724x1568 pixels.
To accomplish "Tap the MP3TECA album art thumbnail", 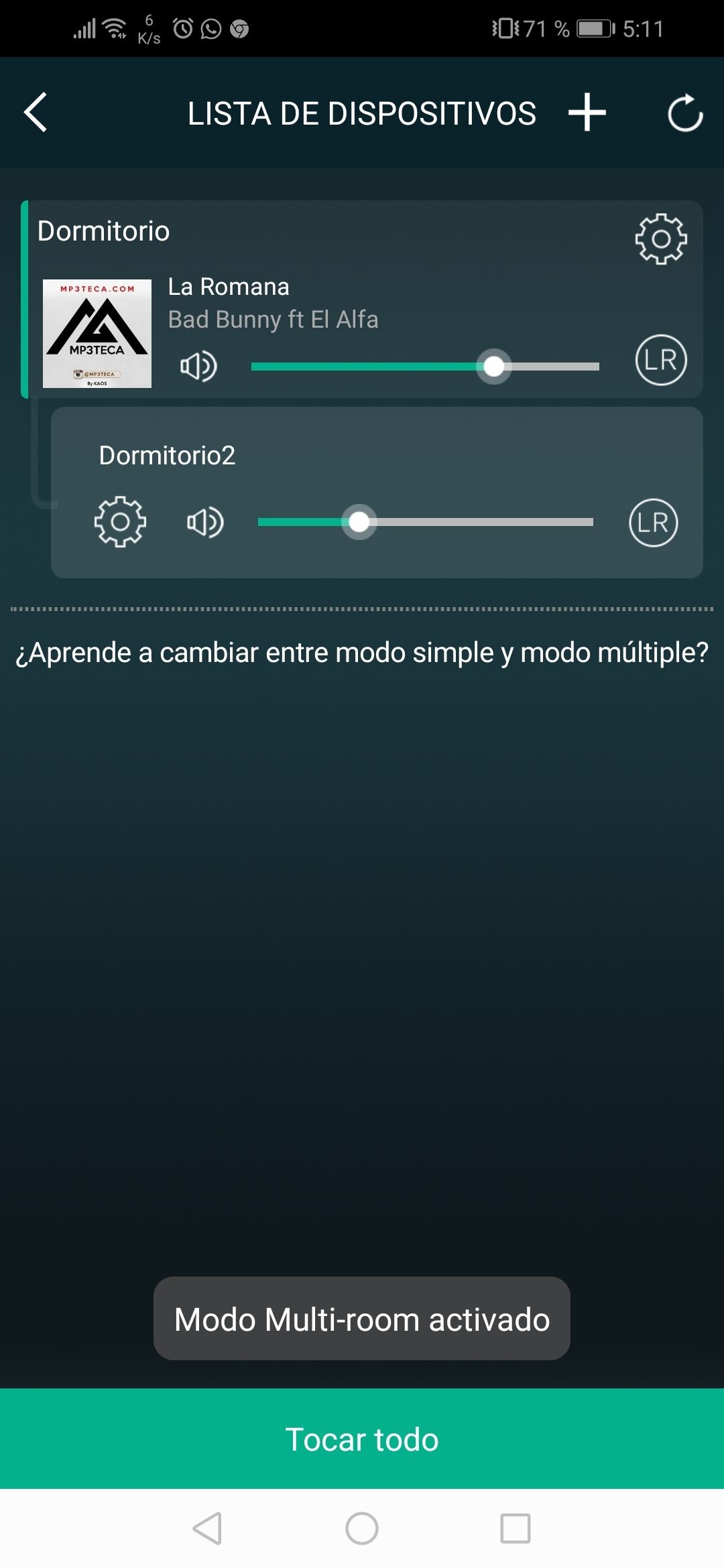I will click(x=98, y=332).
